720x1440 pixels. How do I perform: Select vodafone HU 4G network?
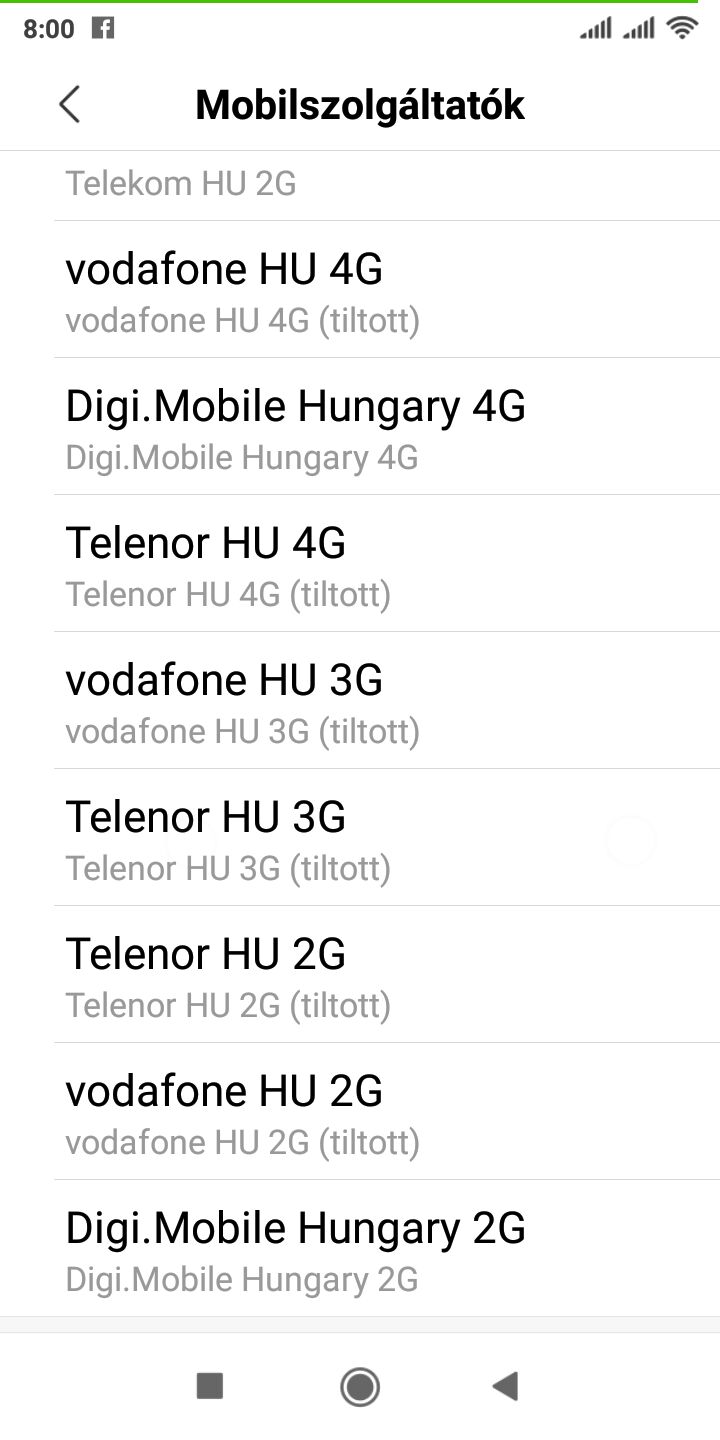pos(360,290)
